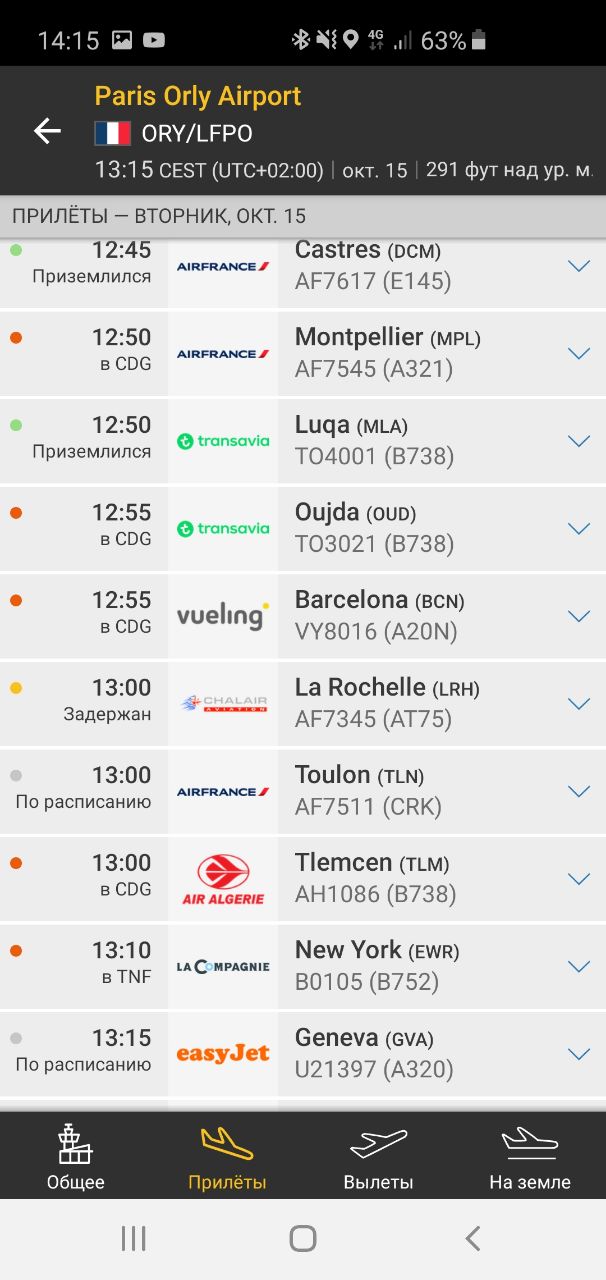
Task: Expand the Luqa TO4001 flight chevron
Action: [x=579, y=441]
